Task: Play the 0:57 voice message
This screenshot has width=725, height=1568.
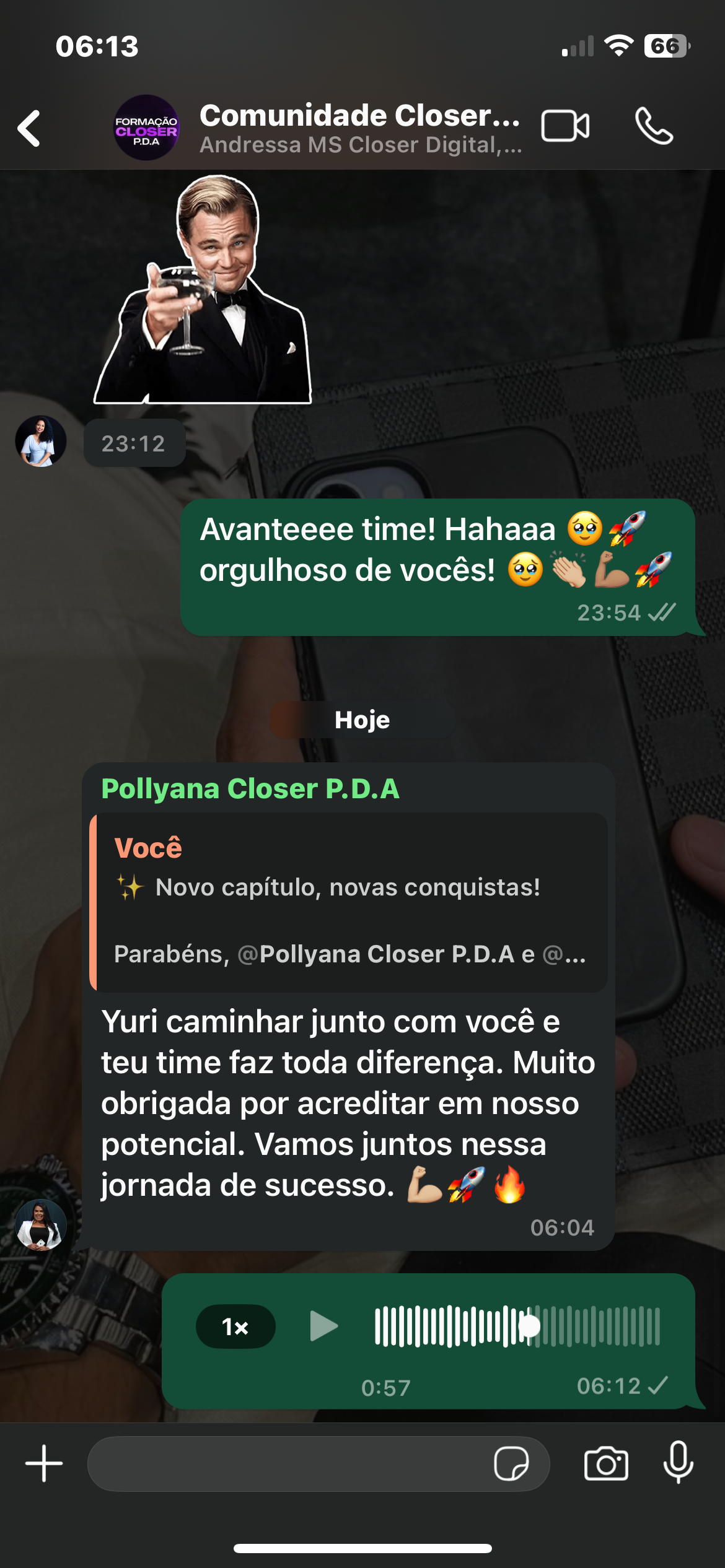Action: pyautogui.click(x=323, y=1326)
